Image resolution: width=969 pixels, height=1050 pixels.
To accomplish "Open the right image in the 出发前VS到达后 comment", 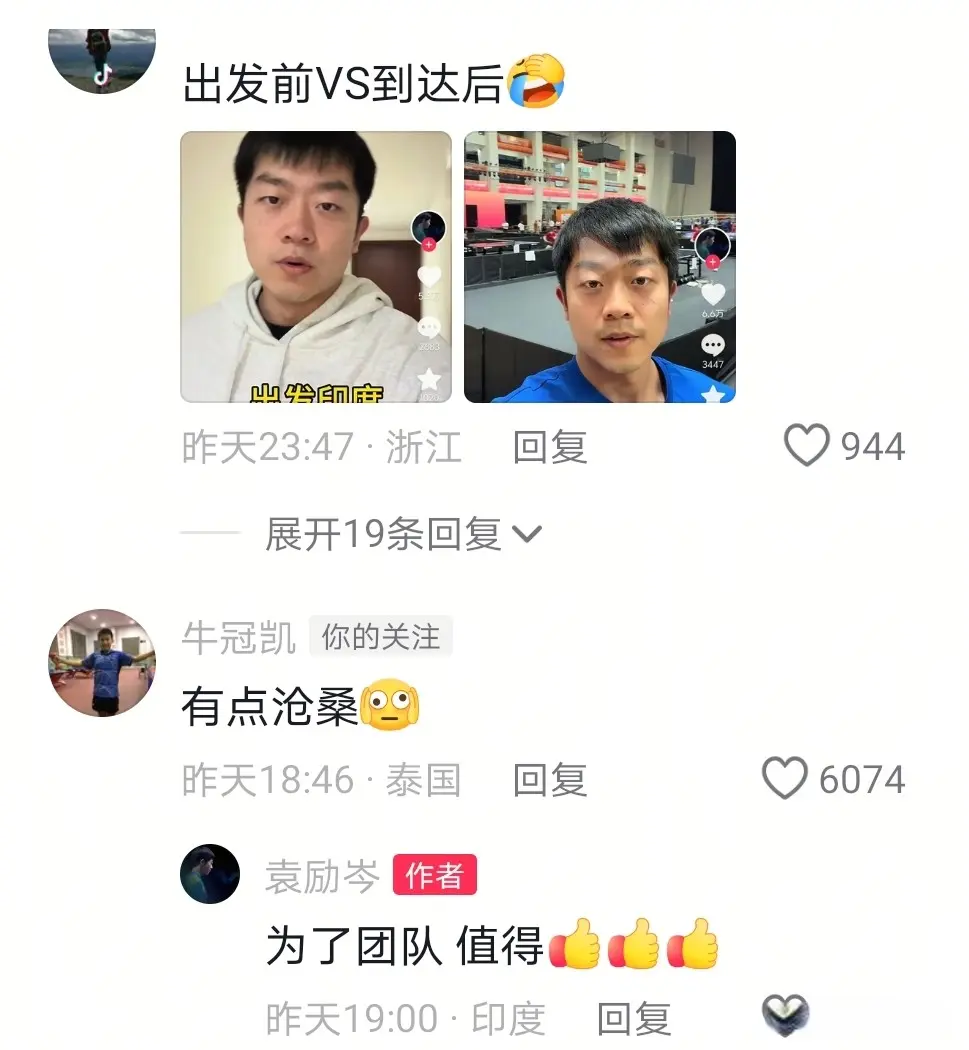I will point(599,267).
